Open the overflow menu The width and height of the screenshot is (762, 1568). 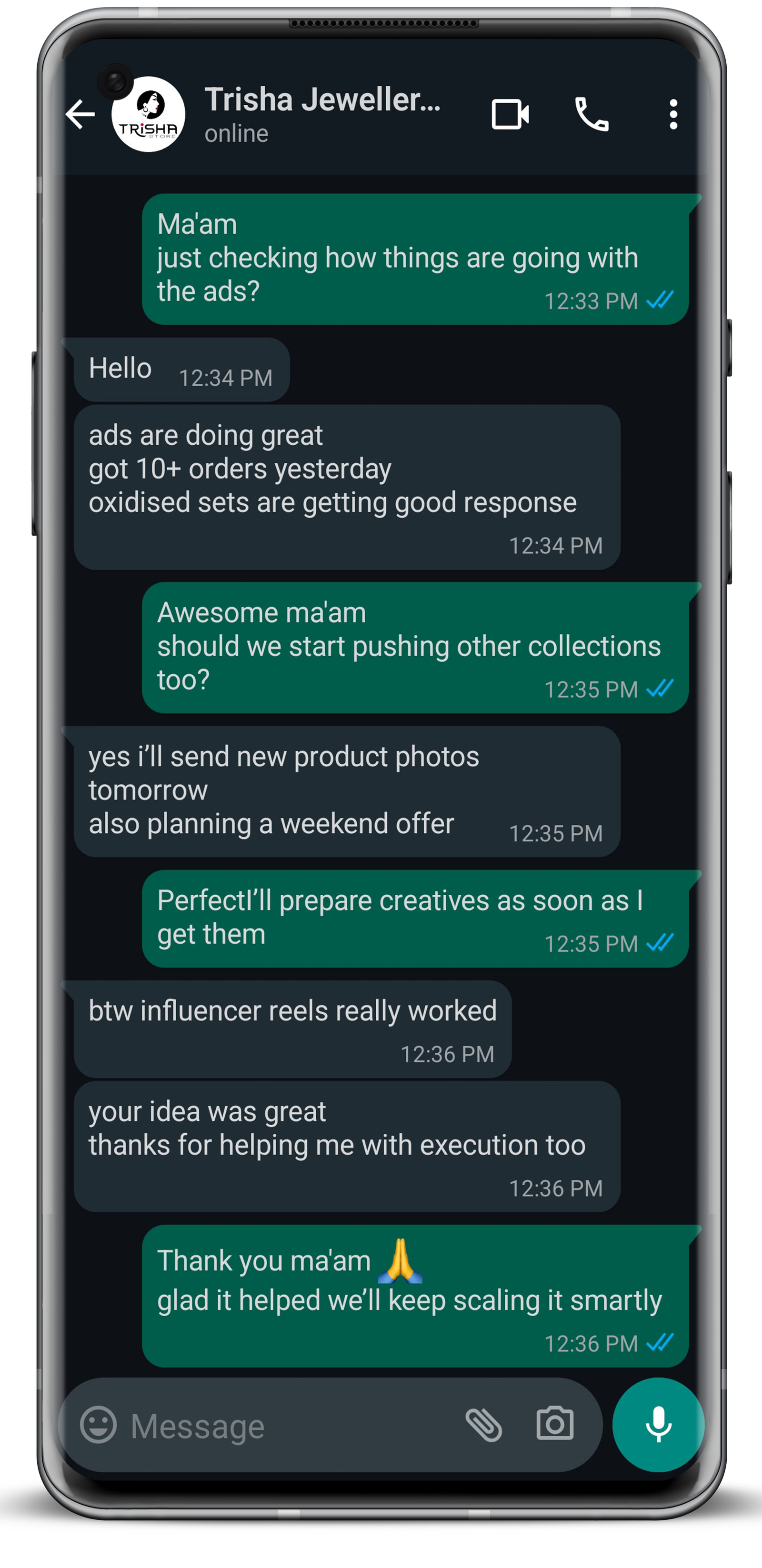pos(673,114)
